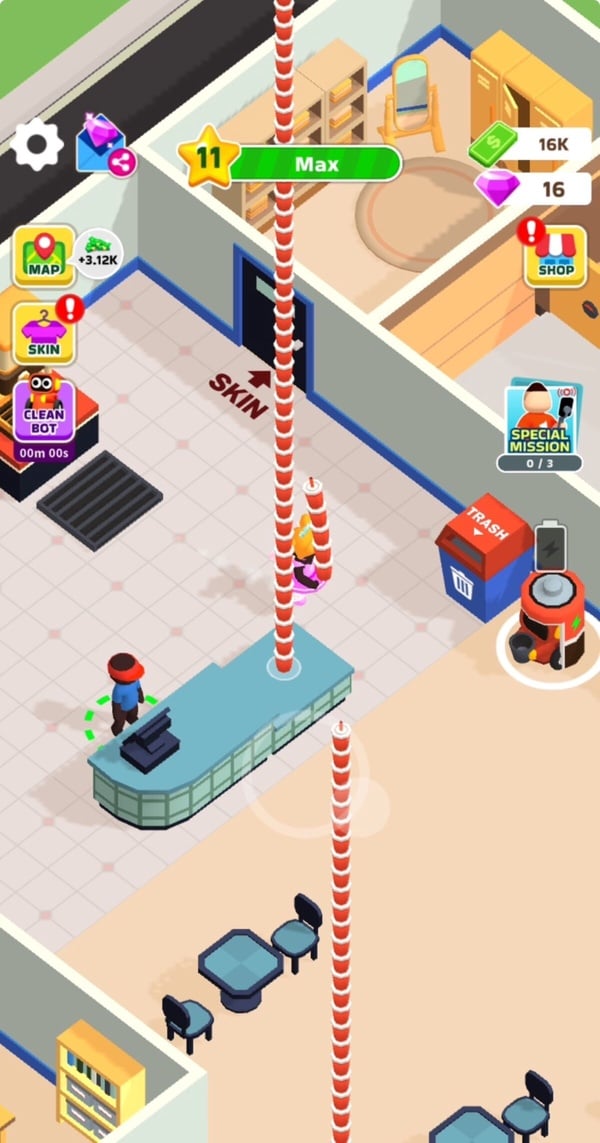Tap the cash balance 16K
600x1143 pixels.
(x=530, y=145)
